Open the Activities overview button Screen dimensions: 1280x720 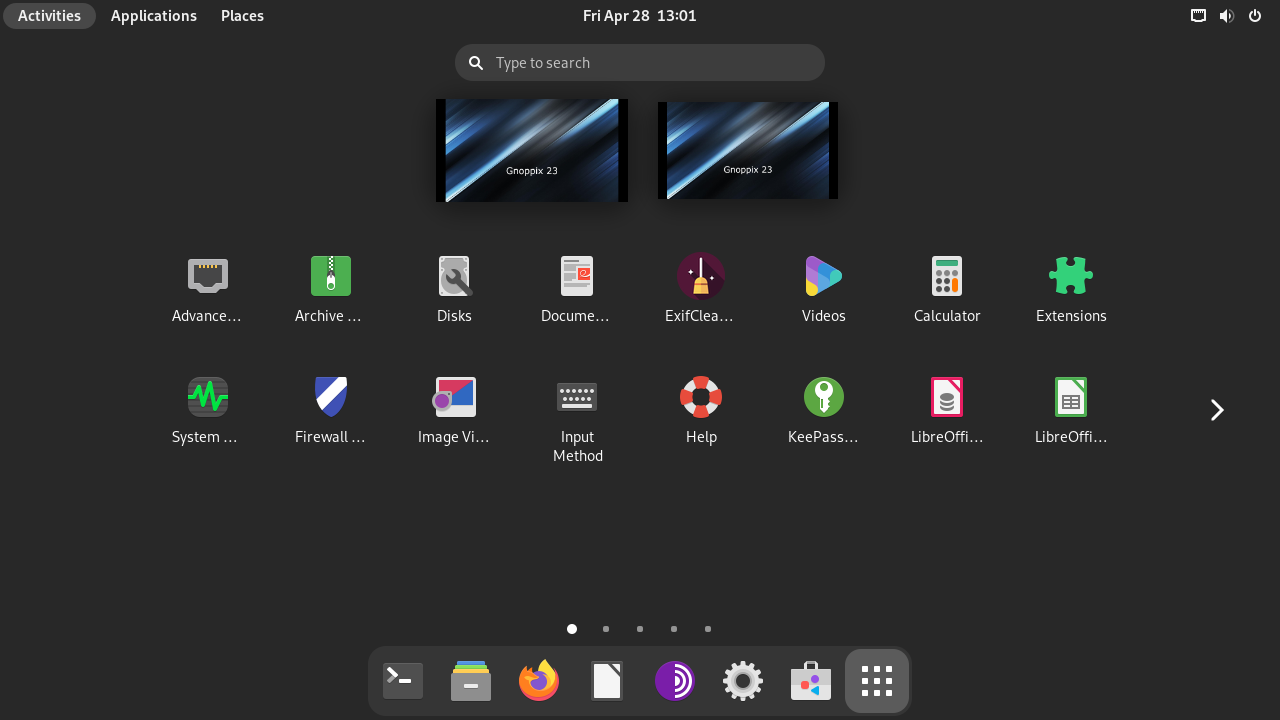pyautogui.click(x=49, y=16)
